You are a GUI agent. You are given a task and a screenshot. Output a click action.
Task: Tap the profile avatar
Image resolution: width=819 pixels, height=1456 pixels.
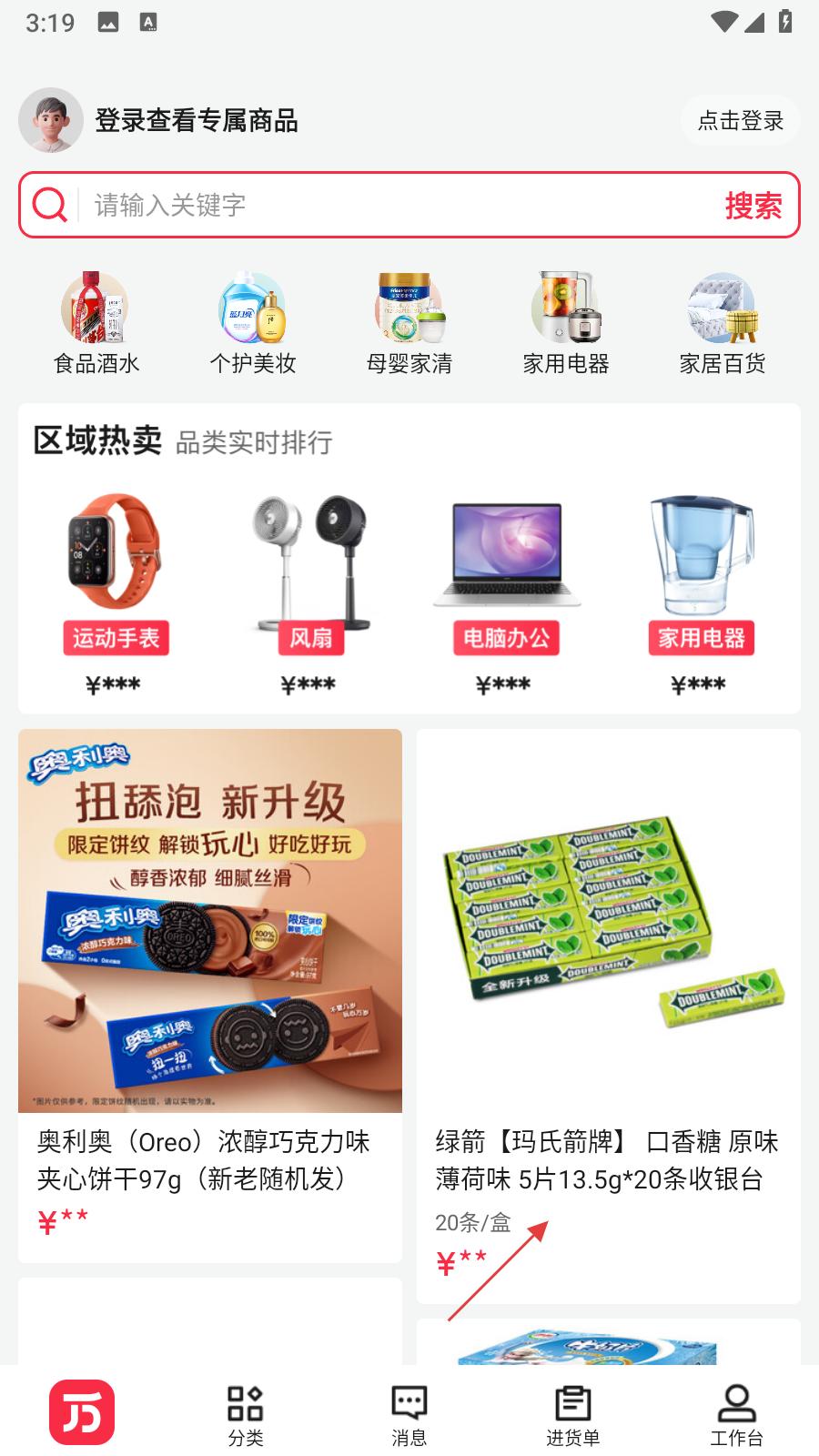click(x=51, y=120)
